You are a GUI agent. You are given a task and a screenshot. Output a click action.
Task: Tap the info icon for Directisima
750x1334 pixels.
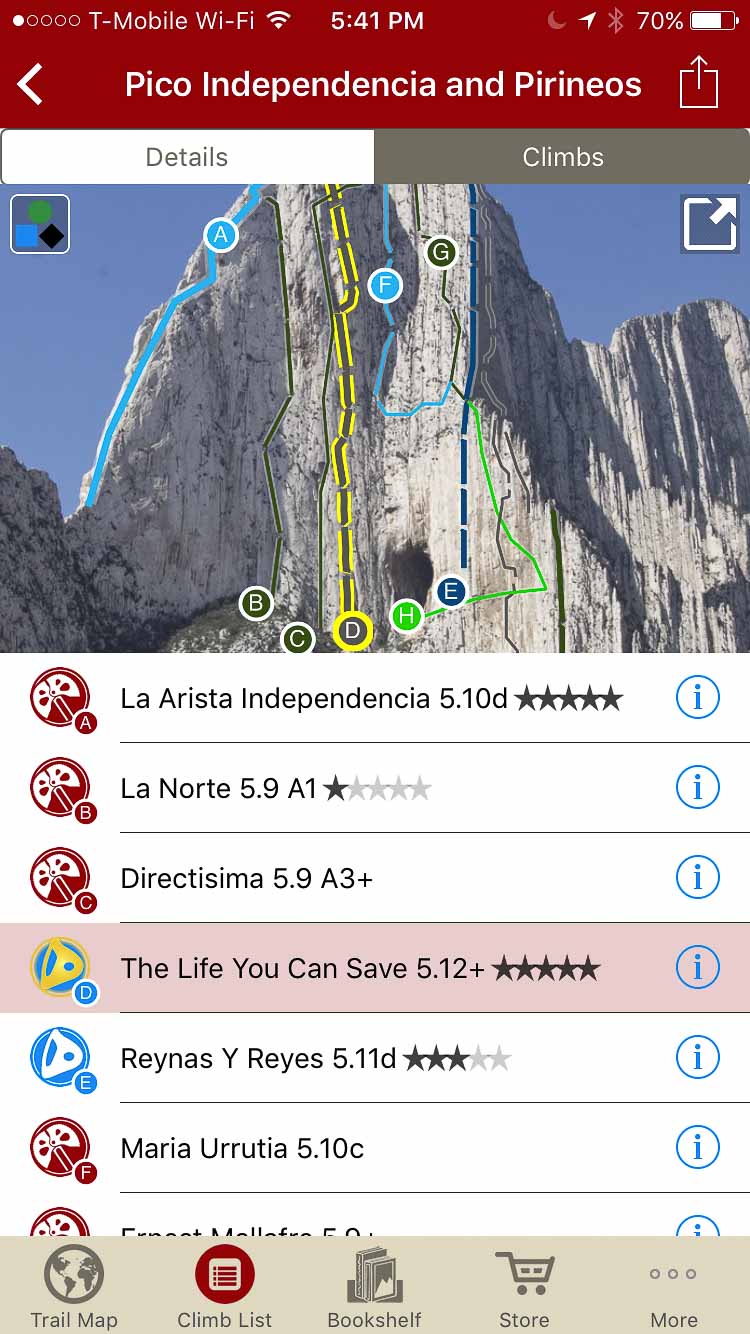tap(697, 878)
